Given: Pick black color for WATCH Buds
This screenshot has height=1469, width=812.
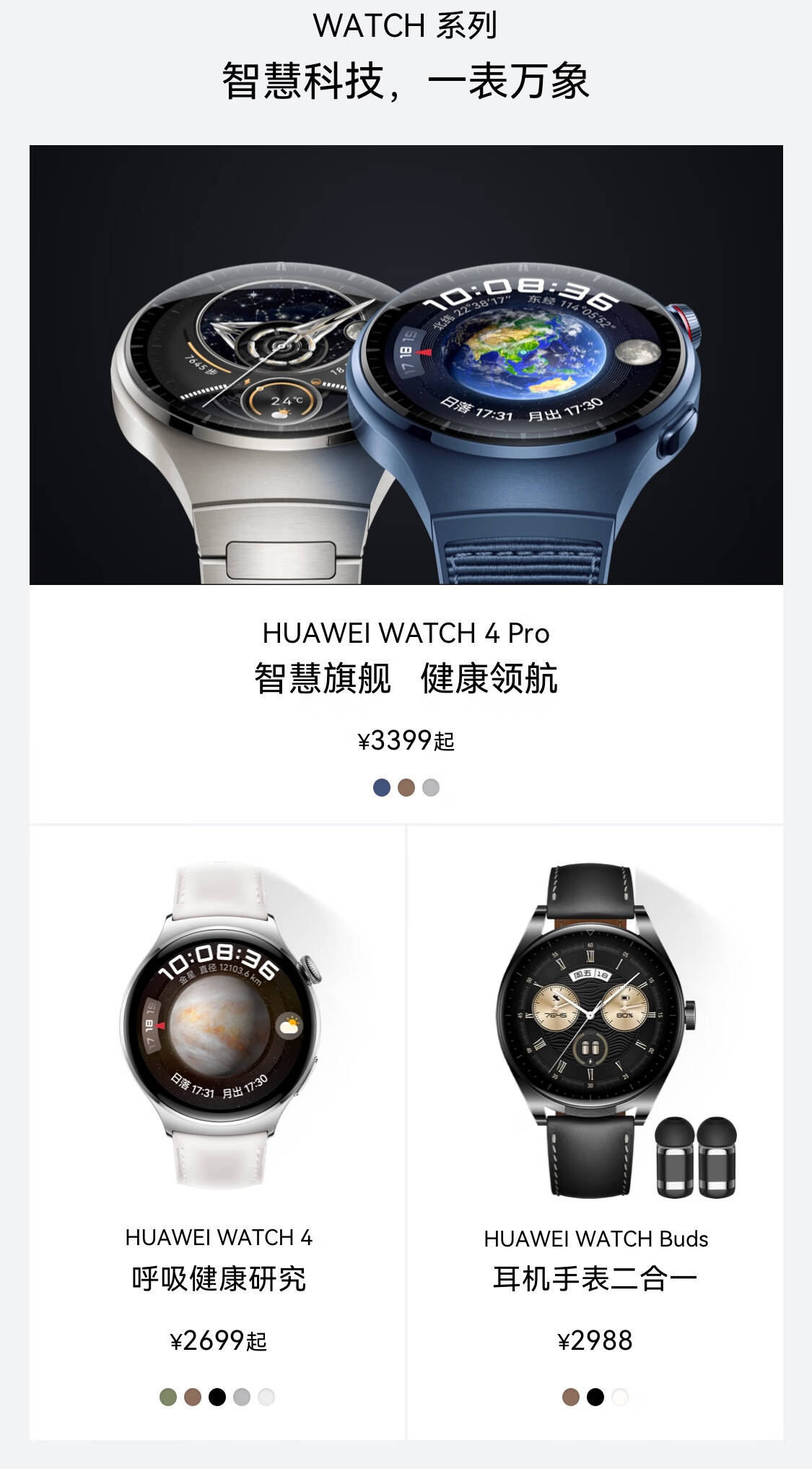Looking at the screenshot, I should click(595, 1397).
